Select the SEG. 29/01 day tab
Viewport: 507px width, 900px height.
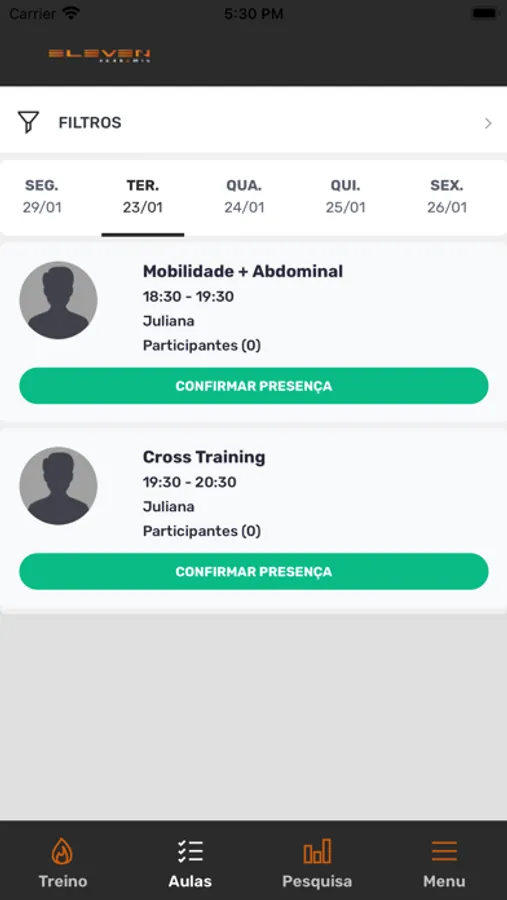42,197
